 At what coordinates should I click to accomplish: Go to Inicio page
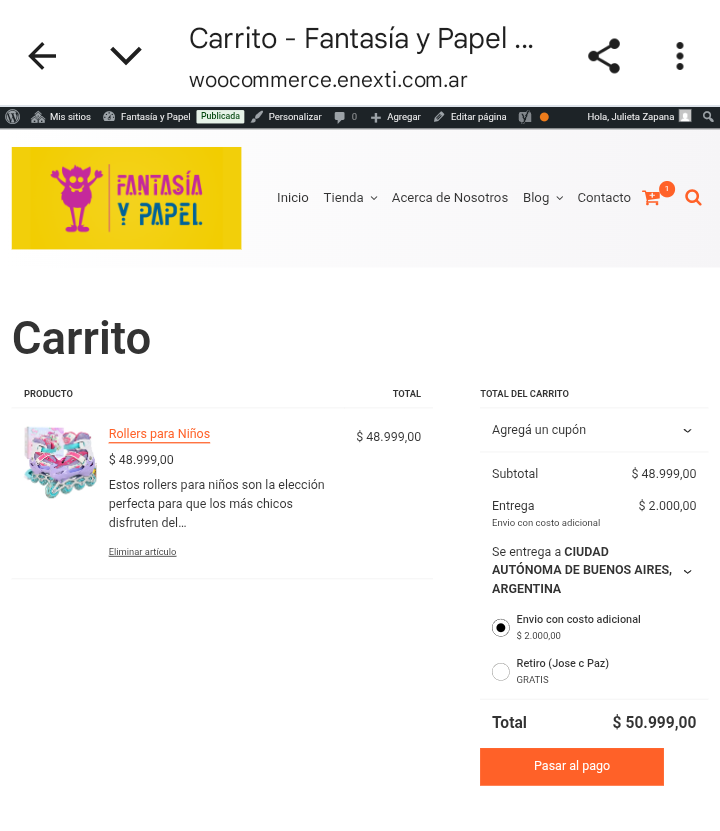click(x=293, y=198)
